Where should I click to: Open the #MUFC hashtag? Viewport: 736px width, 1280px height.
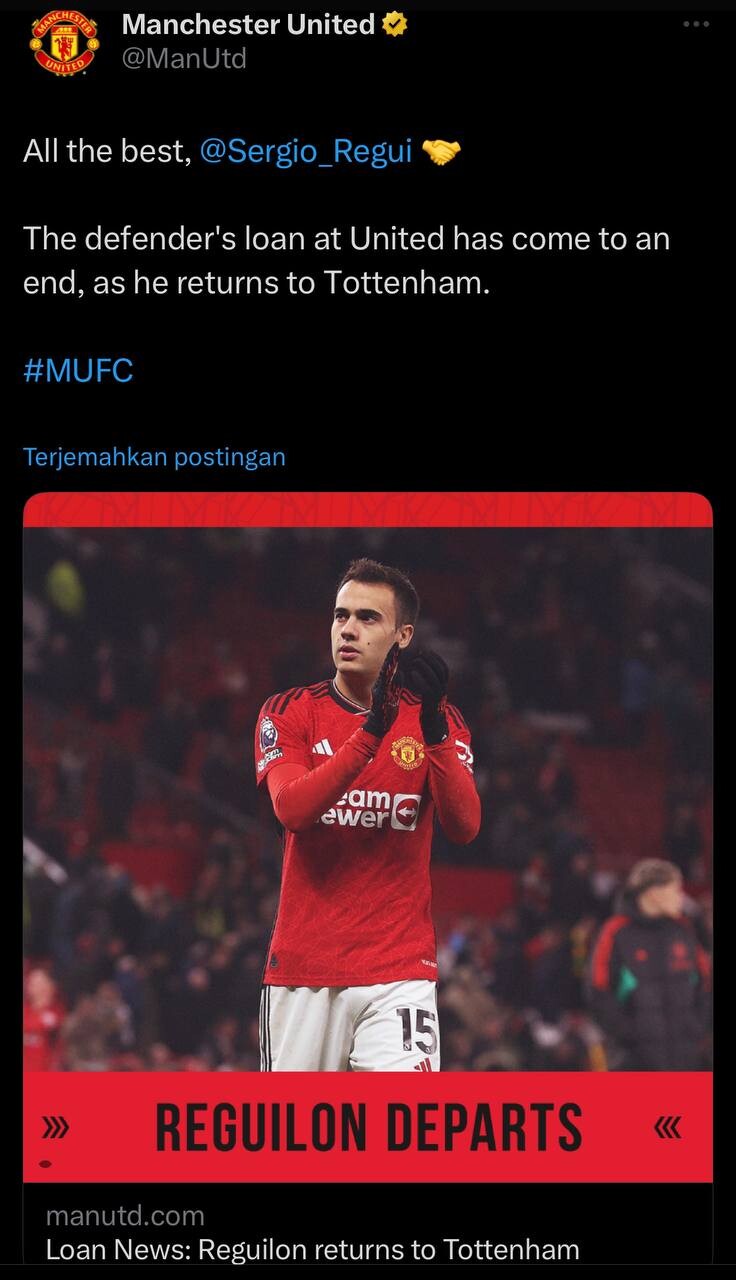tap(78, 371)
